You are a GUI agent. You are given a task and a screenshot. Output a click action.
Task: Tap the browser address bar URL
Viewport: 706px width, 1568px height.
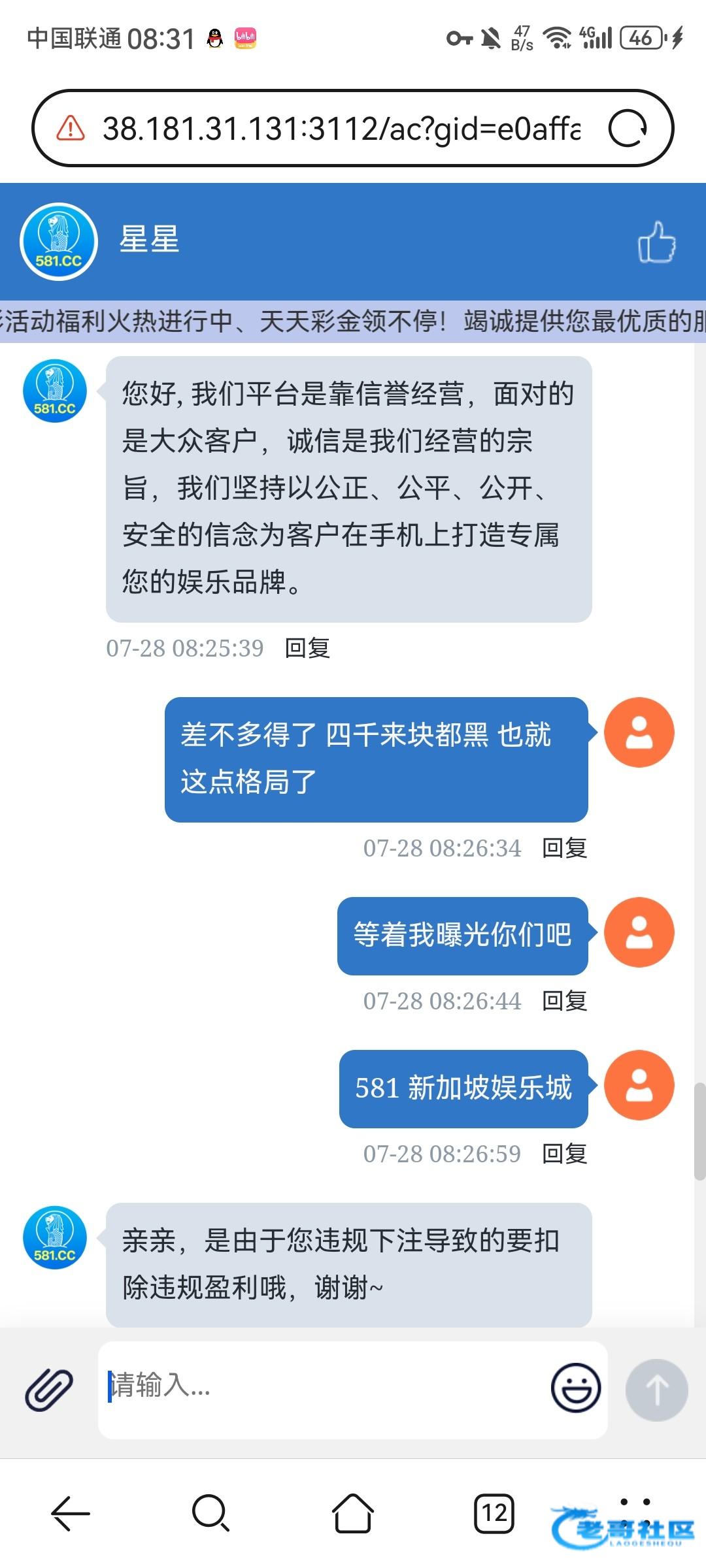[340, 129]
